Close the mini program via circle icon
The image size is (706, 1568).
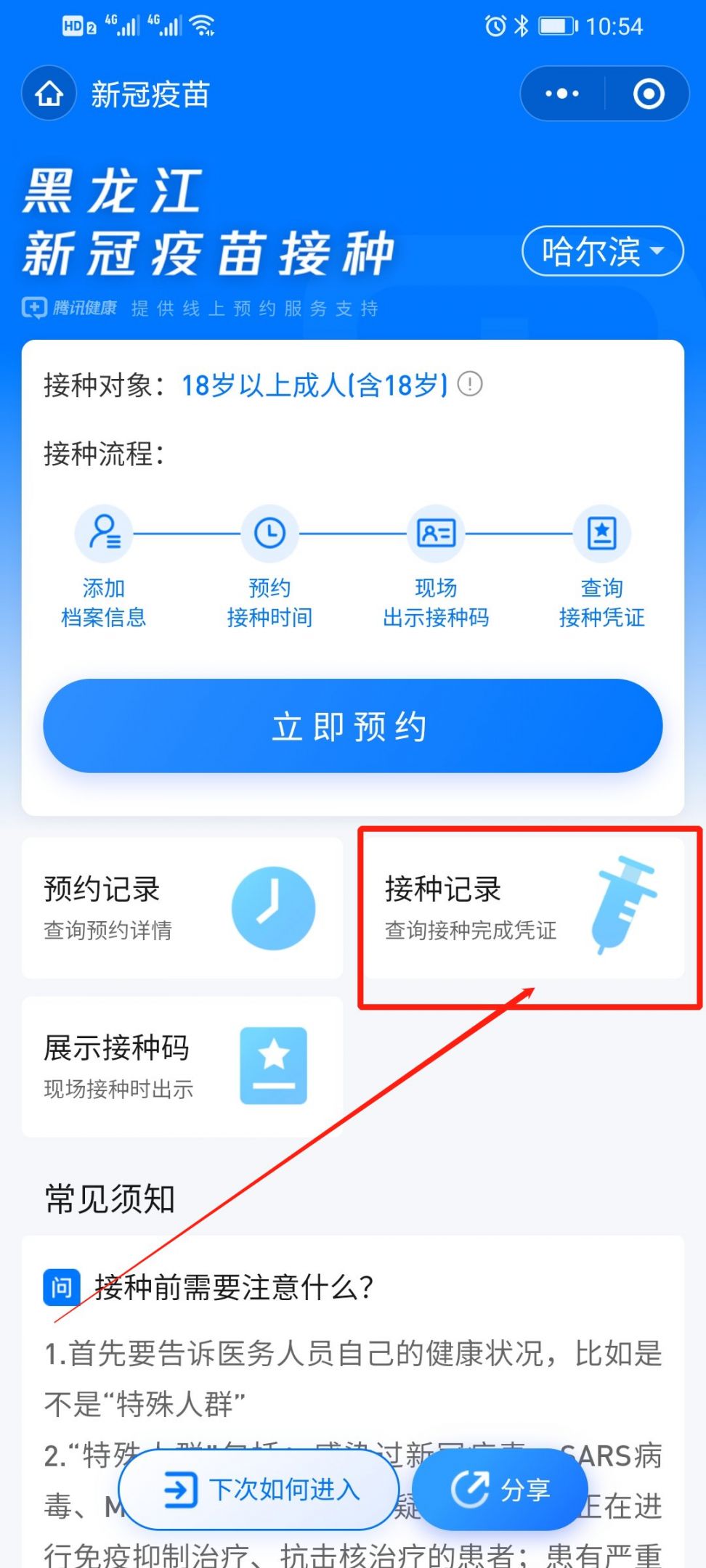[648, 94]
